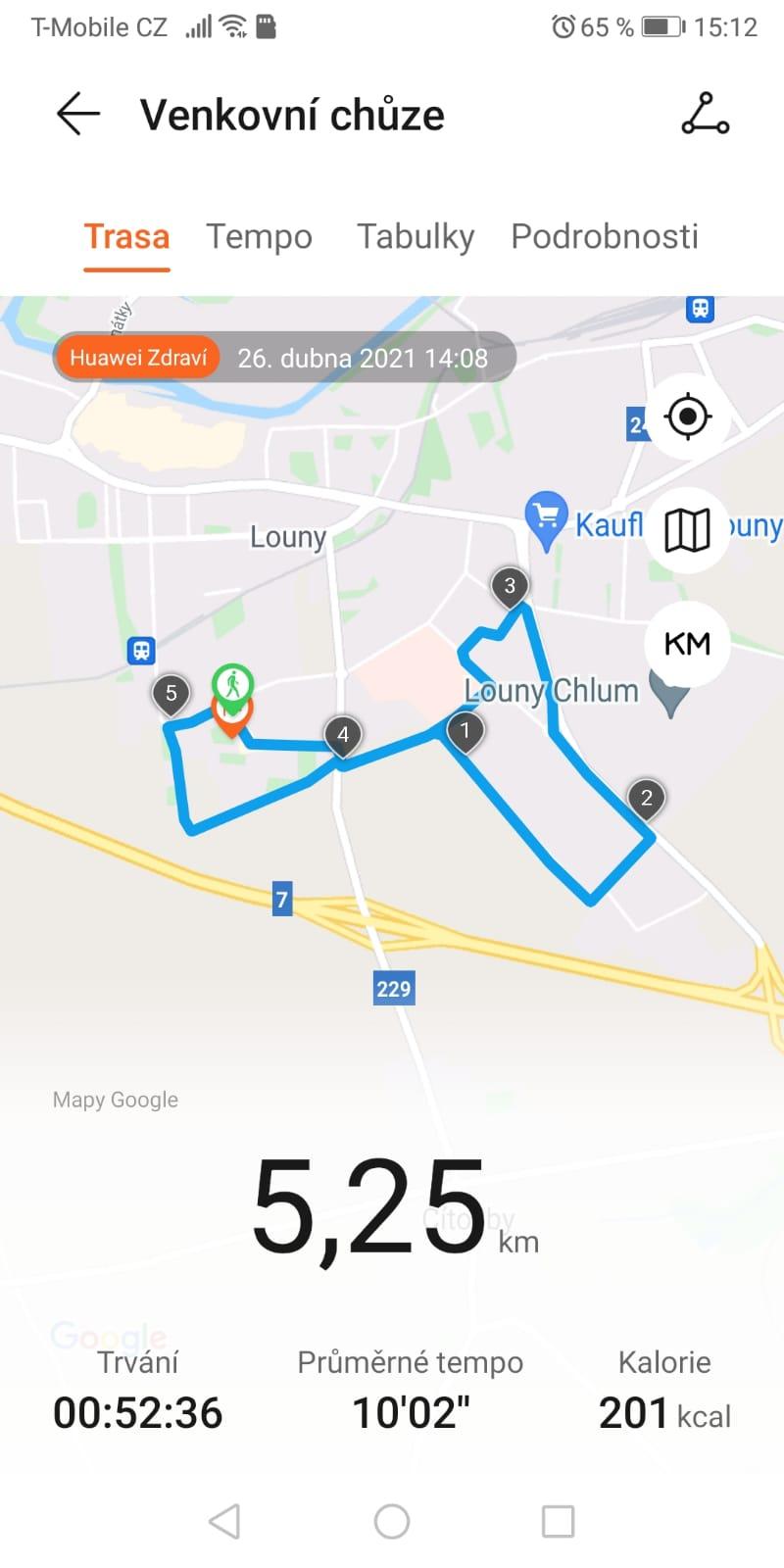Toggle kilometer markers with KM button

[x=687, y=644]
